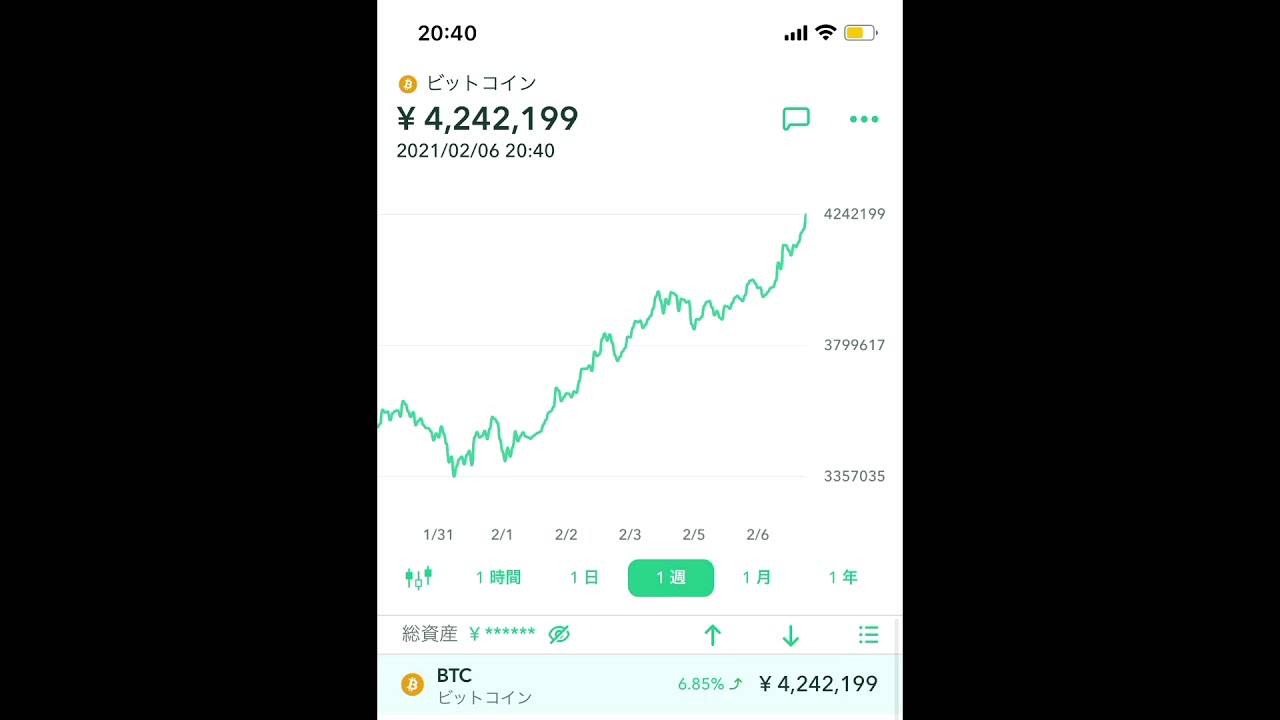1280x720 pixels.
Task: Select the 1月 chart range
Action: tap(757, 577)
